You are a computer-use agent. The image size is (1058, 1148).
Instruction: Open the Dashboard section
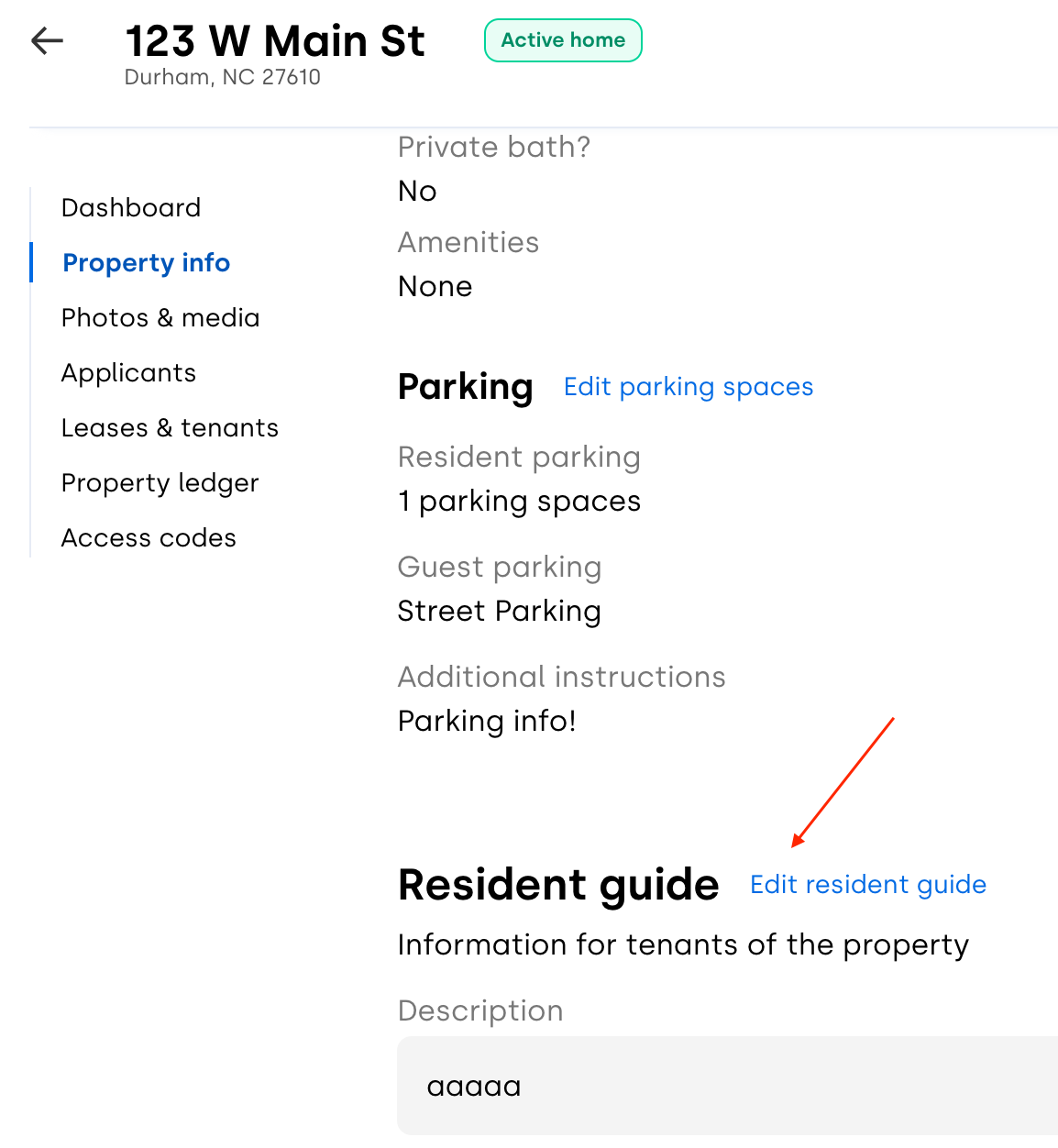tap(130, 207)
